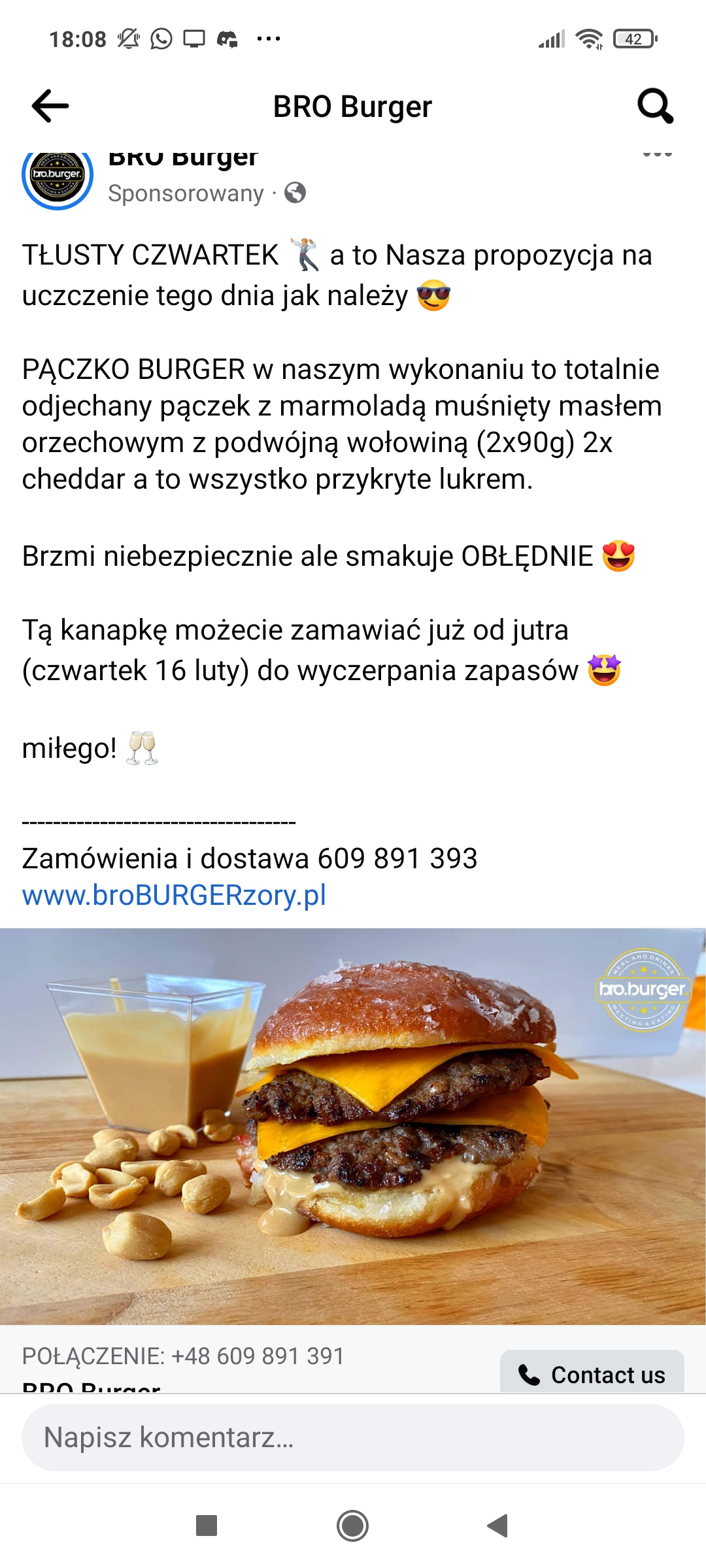Focus the Napisz komentarz comment field
Screen dimensions: 706x1568
(353, 1437)
